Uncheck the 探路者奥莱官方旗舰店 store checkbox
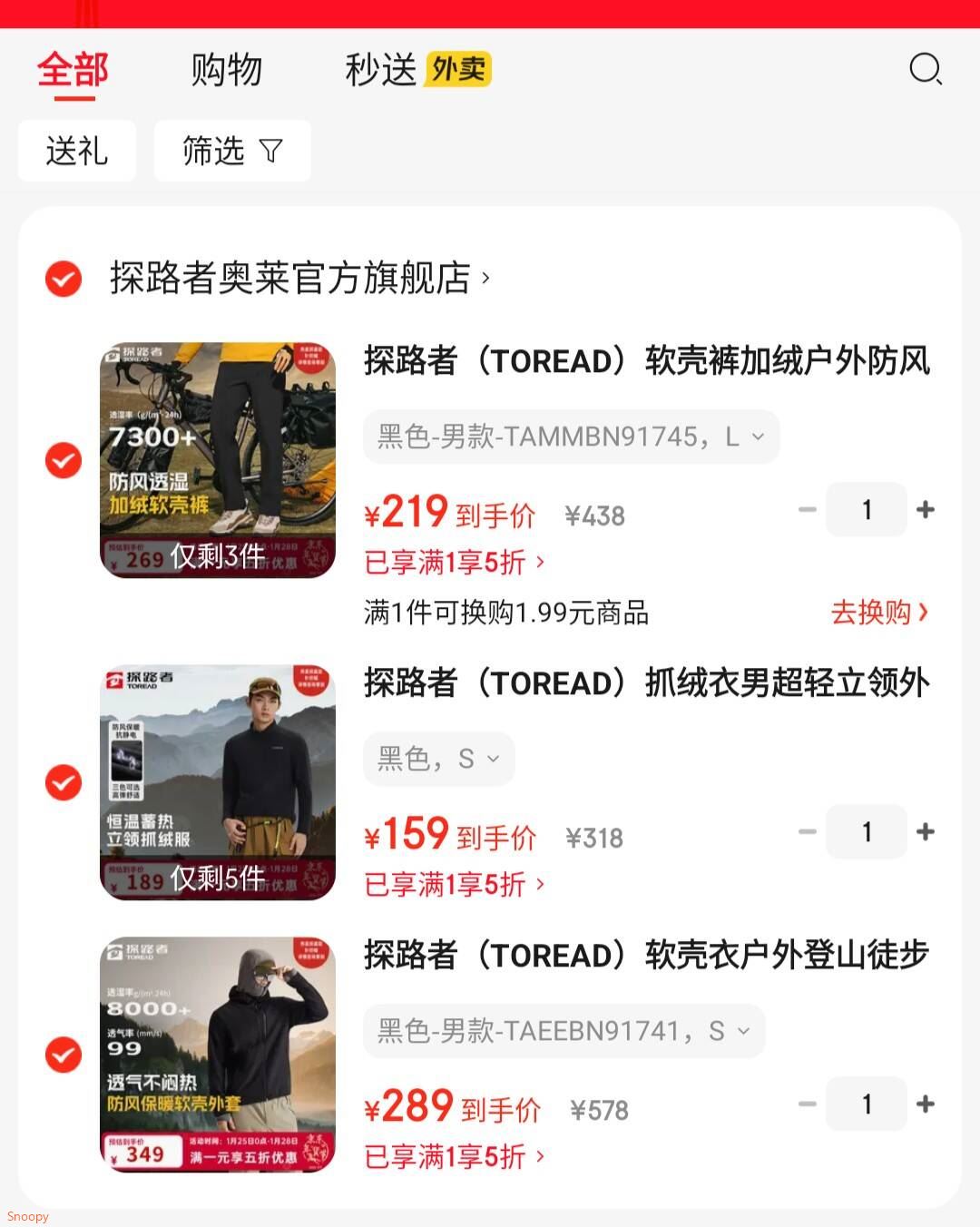 point(64,279)
